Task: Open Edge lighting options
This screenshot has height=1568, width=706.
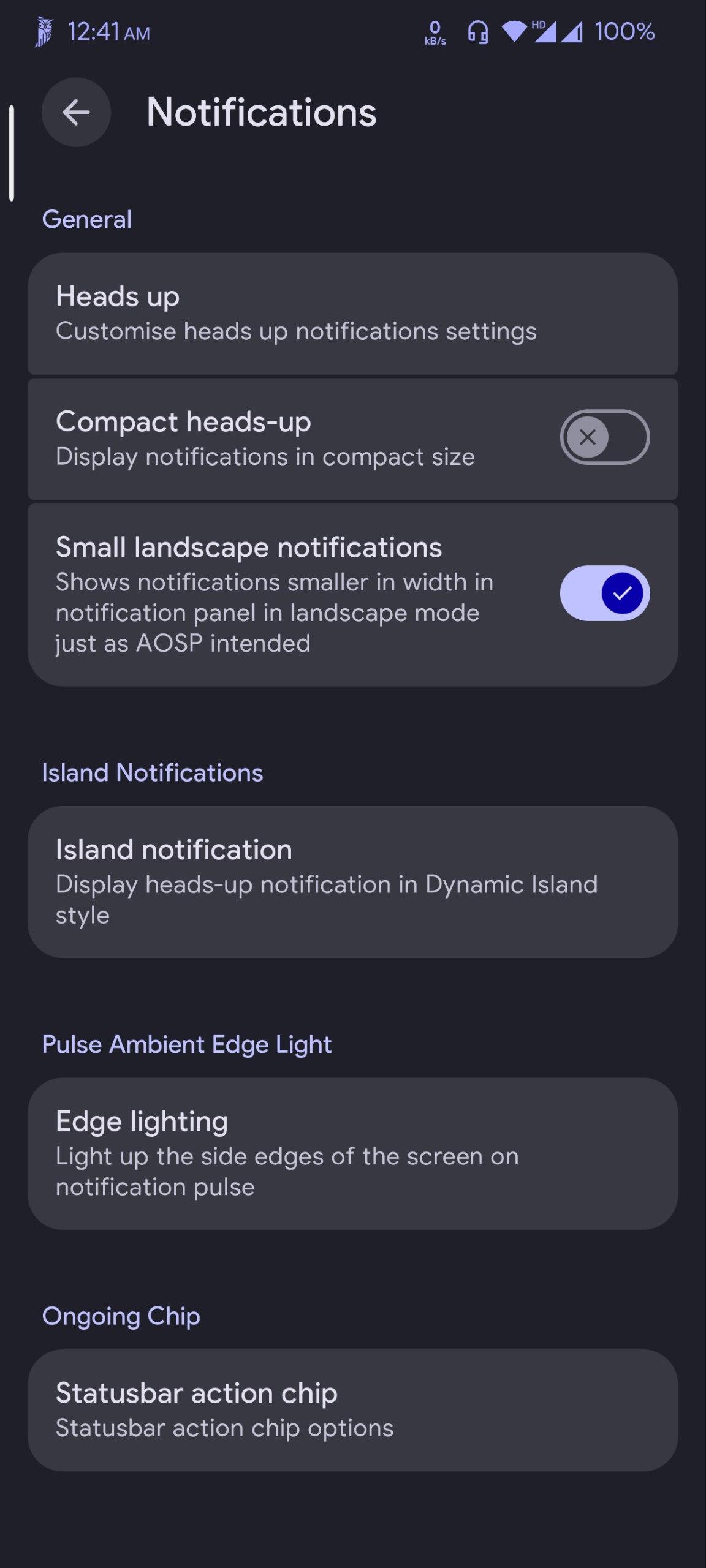Action: pyautogui.click(x=352, y=1153)
